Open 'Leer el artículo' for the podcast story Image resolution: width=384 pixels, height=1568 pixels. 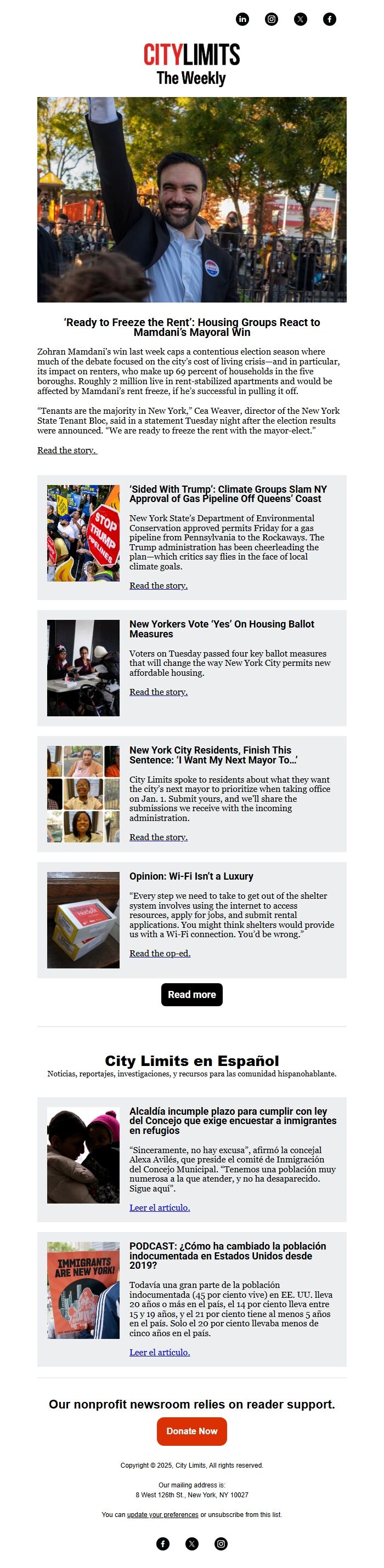point(159,1352)
